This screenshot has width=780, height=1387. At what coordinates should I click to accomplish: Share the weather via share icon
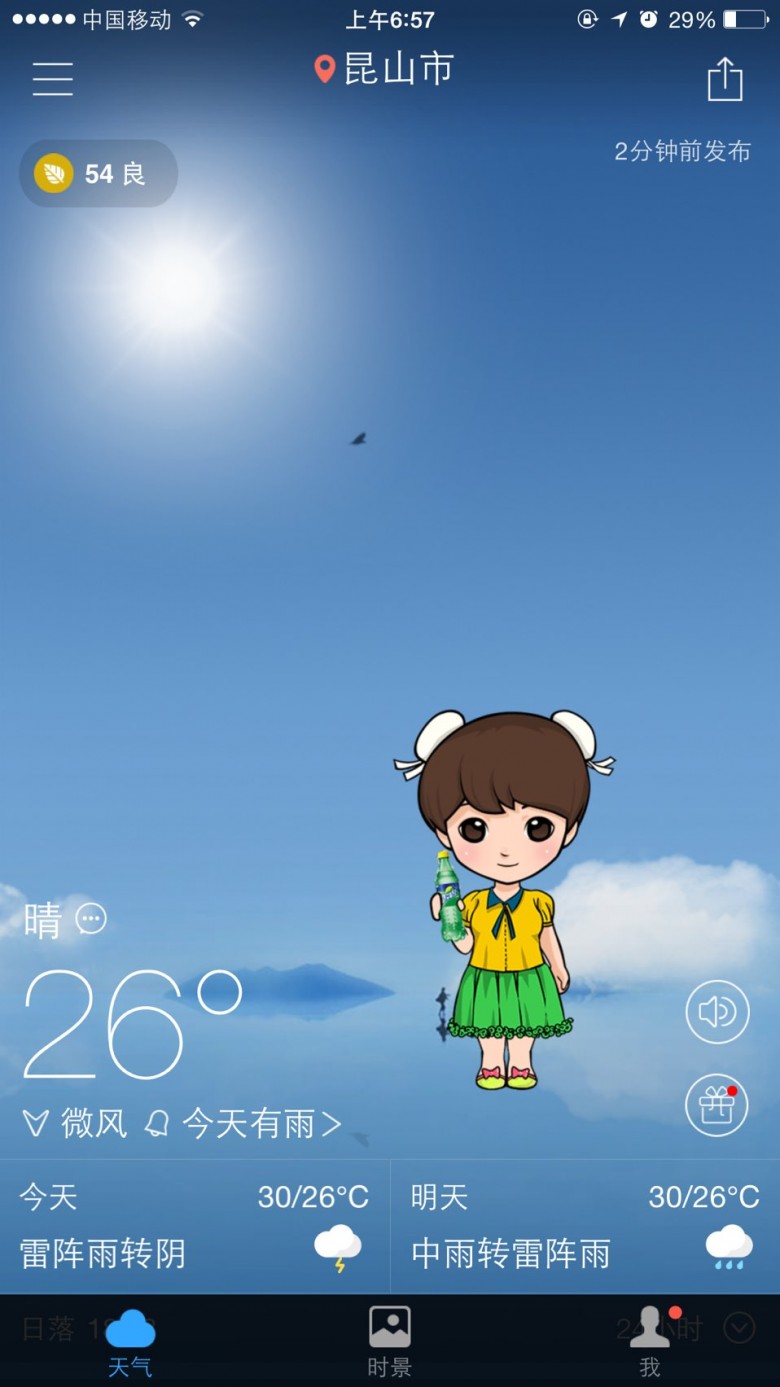click(x=725, y=78)
